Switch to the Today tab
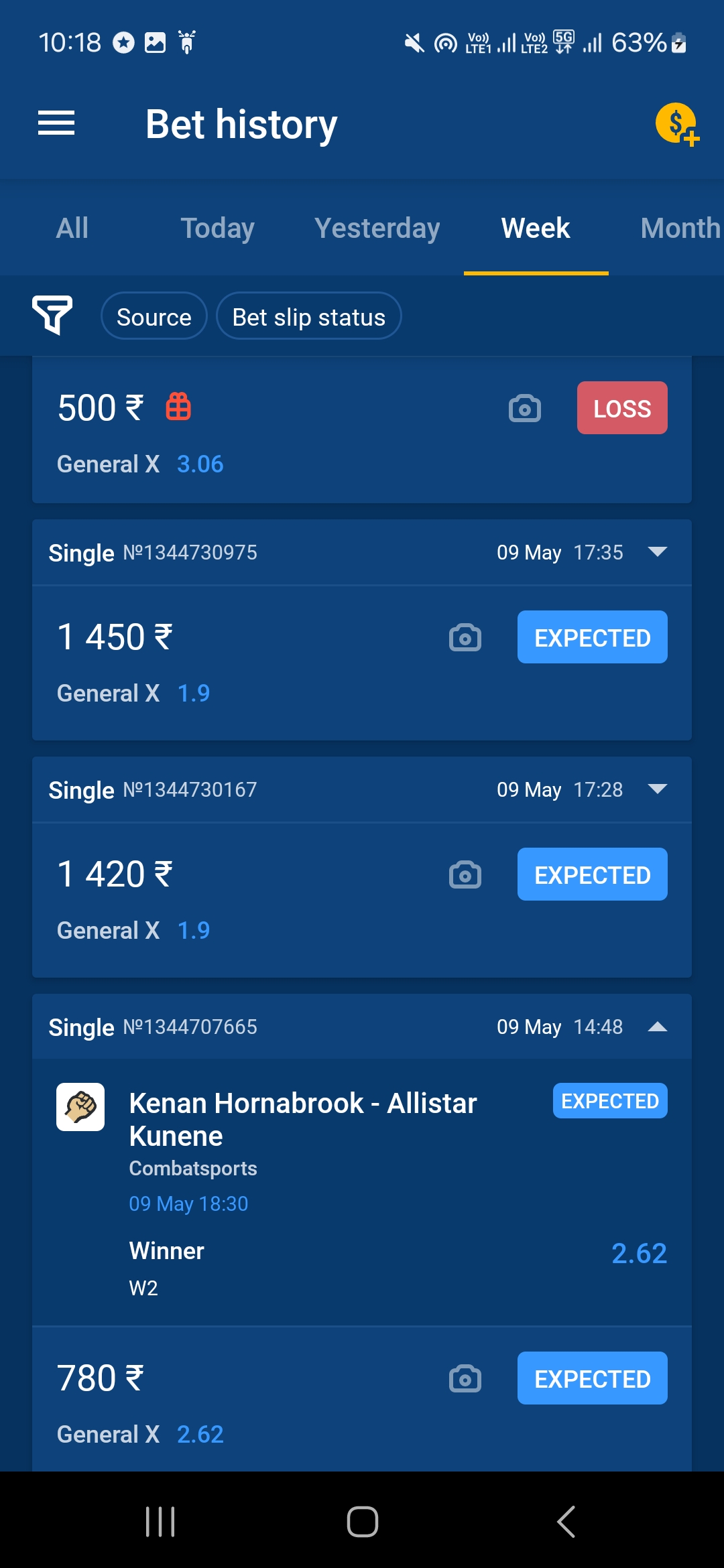724x1568 pixels. click(x=217, y=228)
